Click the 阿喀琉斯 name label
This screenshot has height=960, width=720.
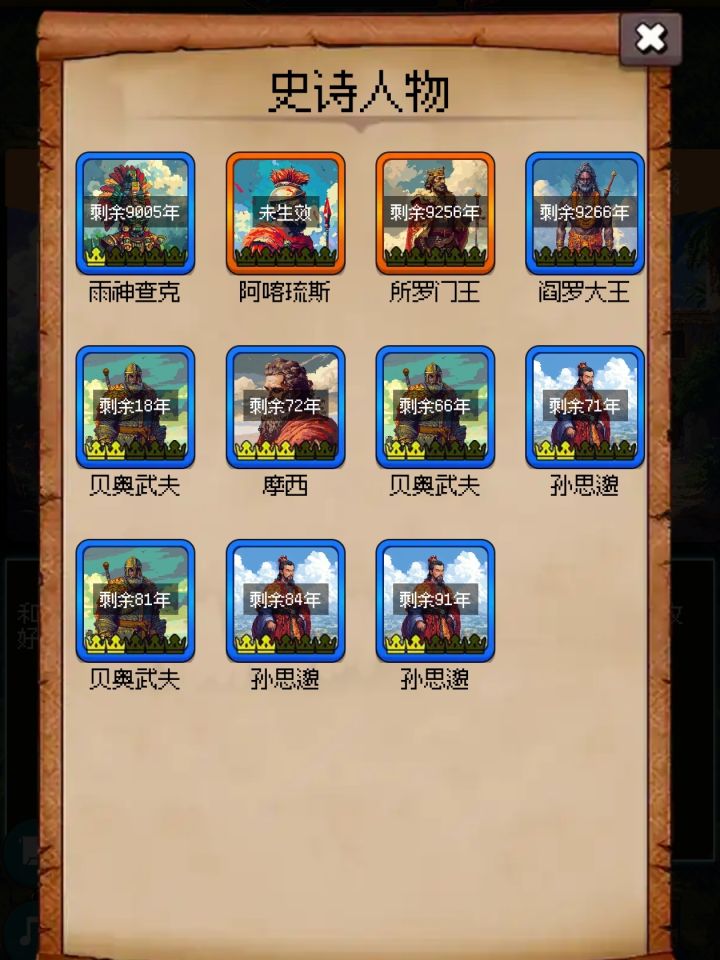click(x=285, y=293)
